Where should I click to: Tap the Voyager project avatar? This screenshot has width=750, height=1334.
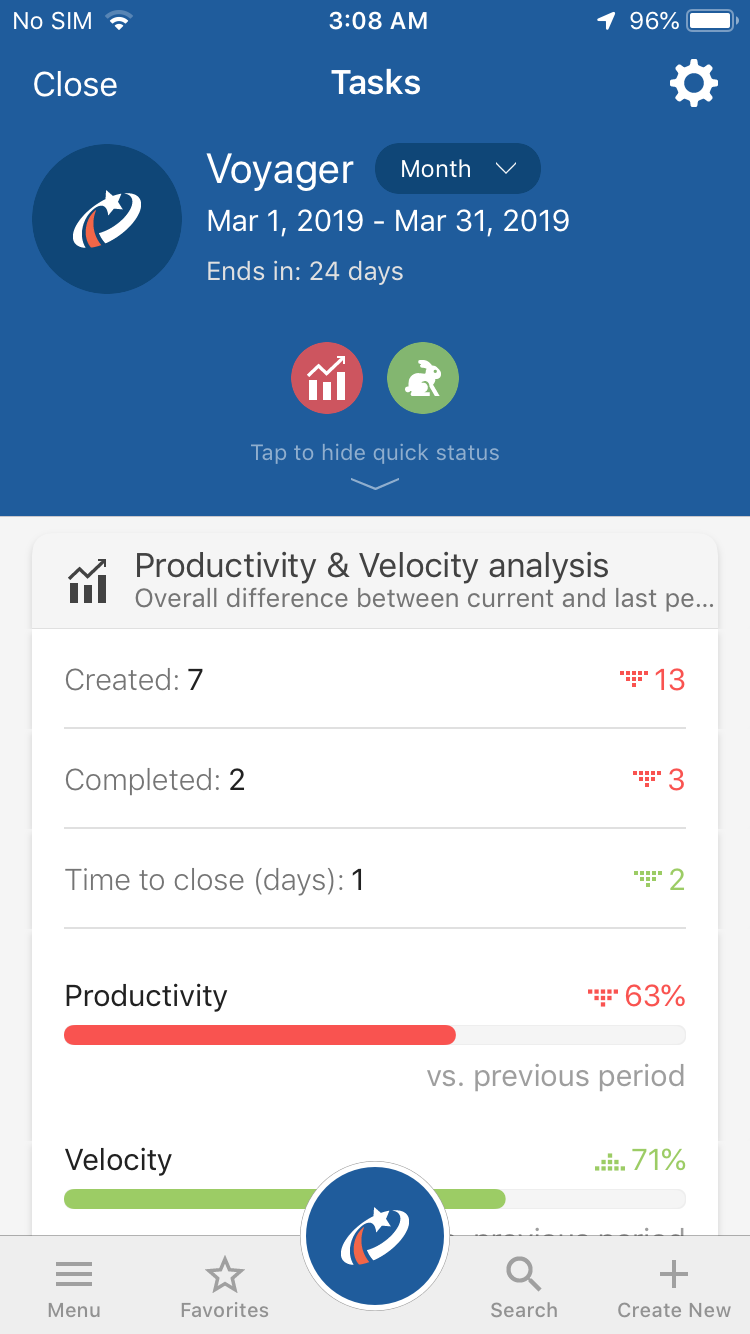pyautogui.click(x=107, y=219)
